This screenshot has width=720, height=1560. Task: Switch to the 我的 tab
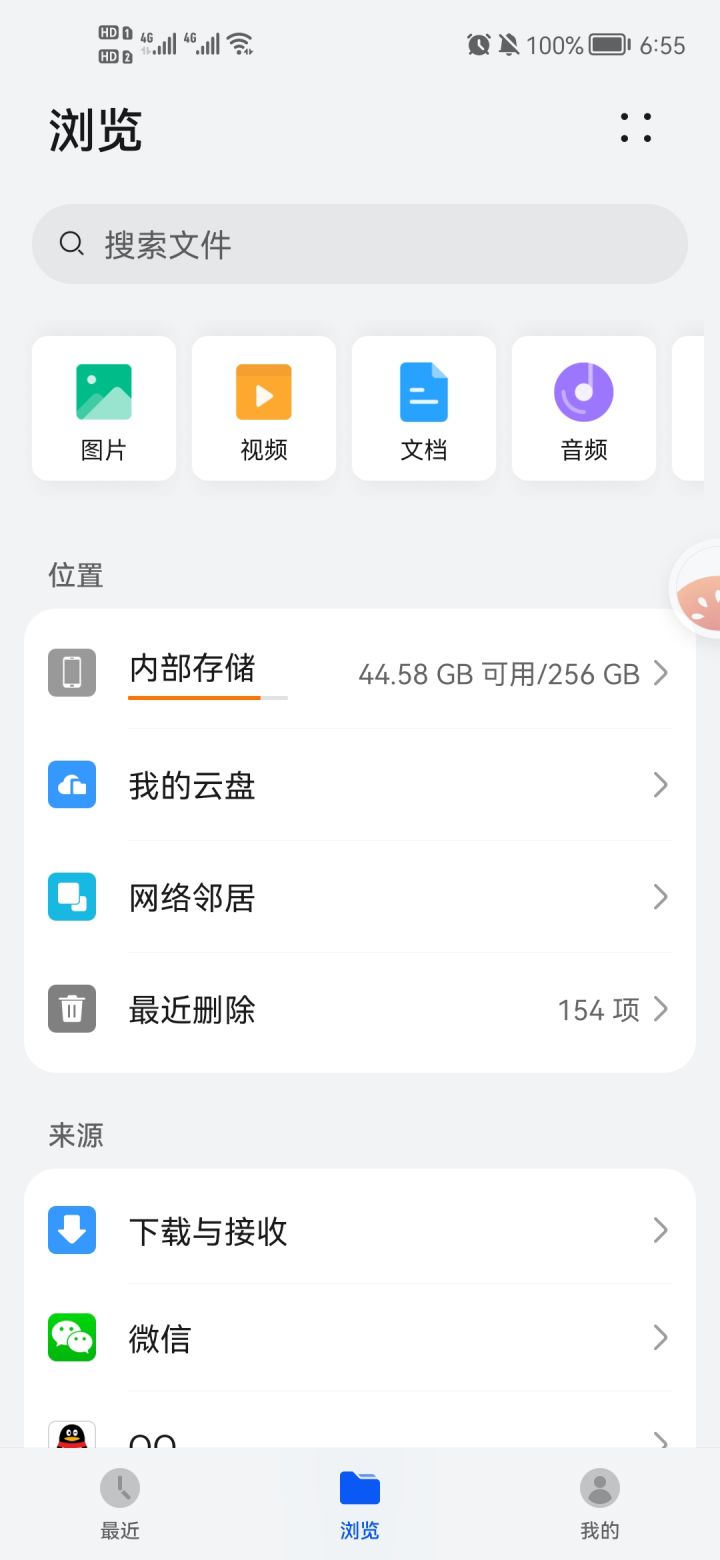tap(600, 1504)
